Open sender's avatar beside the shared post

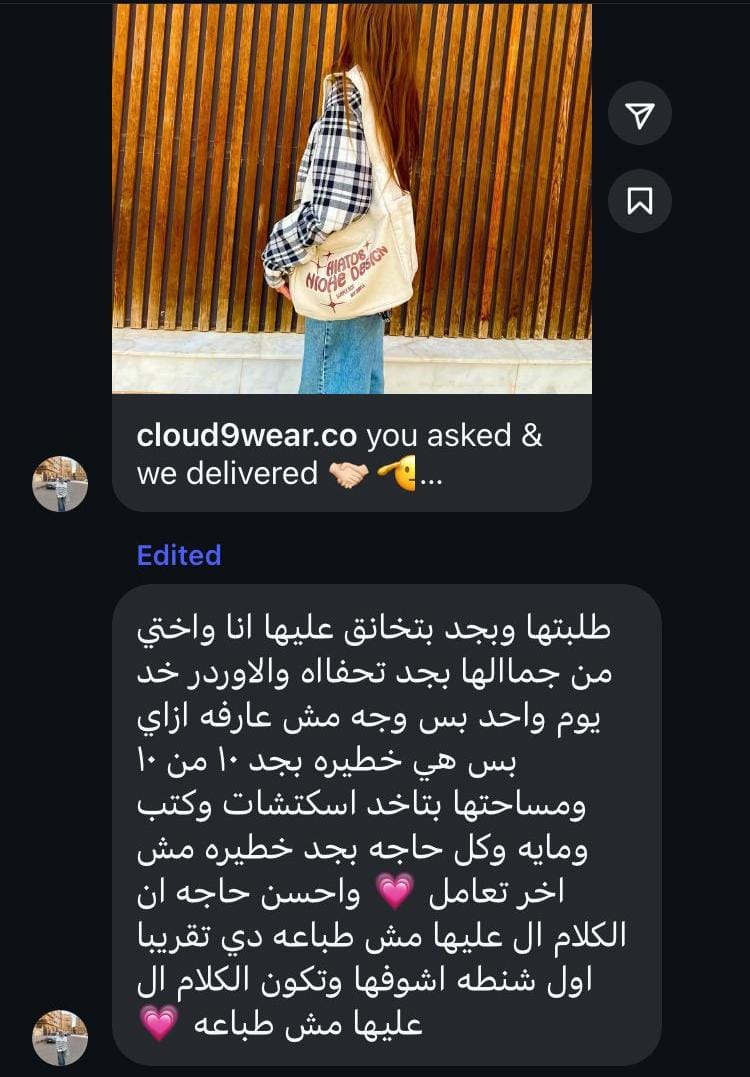click(60, 484)
